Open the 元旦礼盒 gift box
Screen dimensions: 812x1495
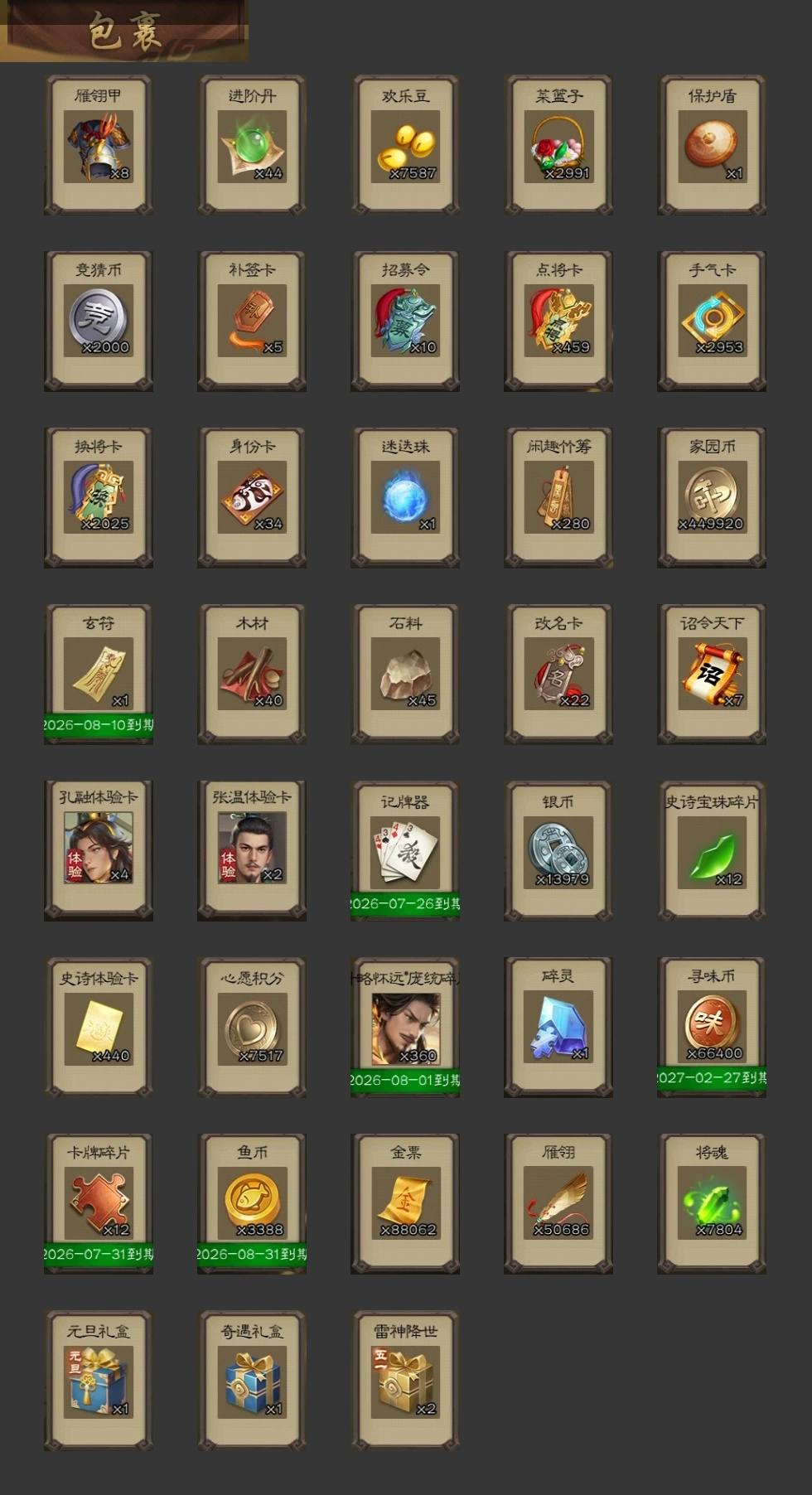[99, 1381]
